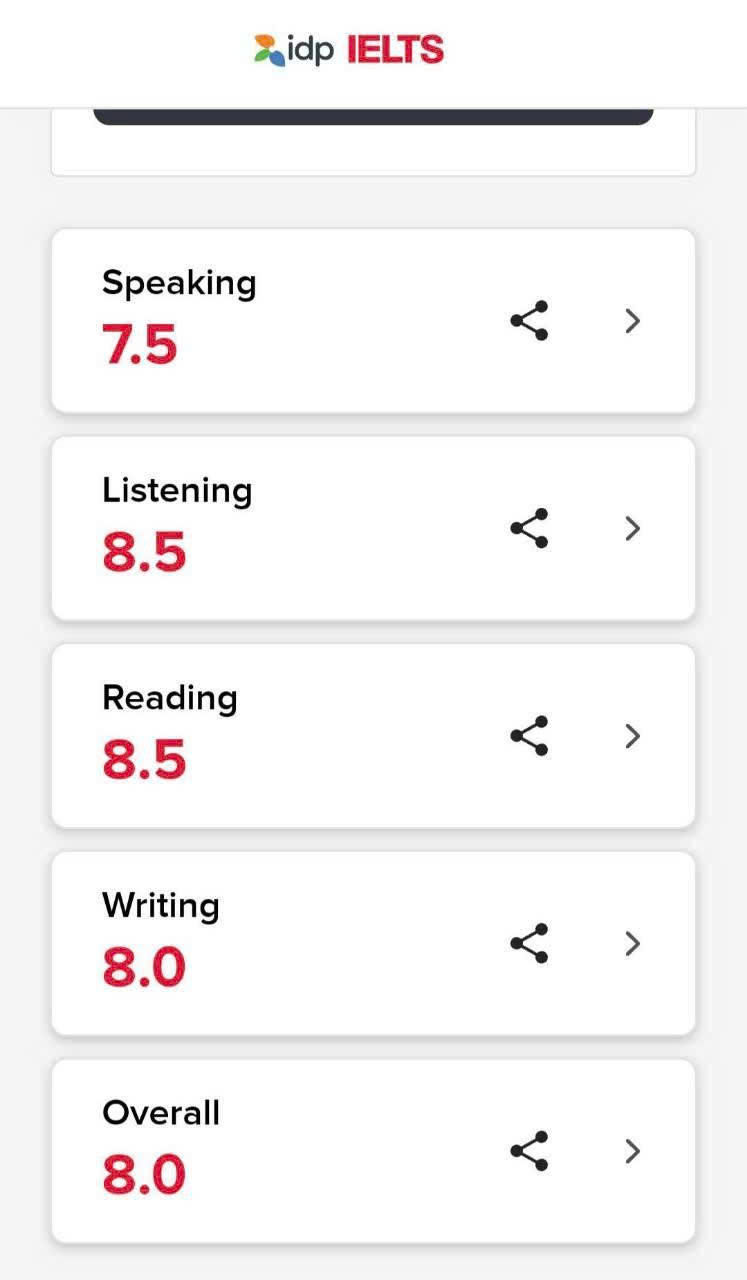
Task: Share the Writing score
Action: tap(529, 943)
